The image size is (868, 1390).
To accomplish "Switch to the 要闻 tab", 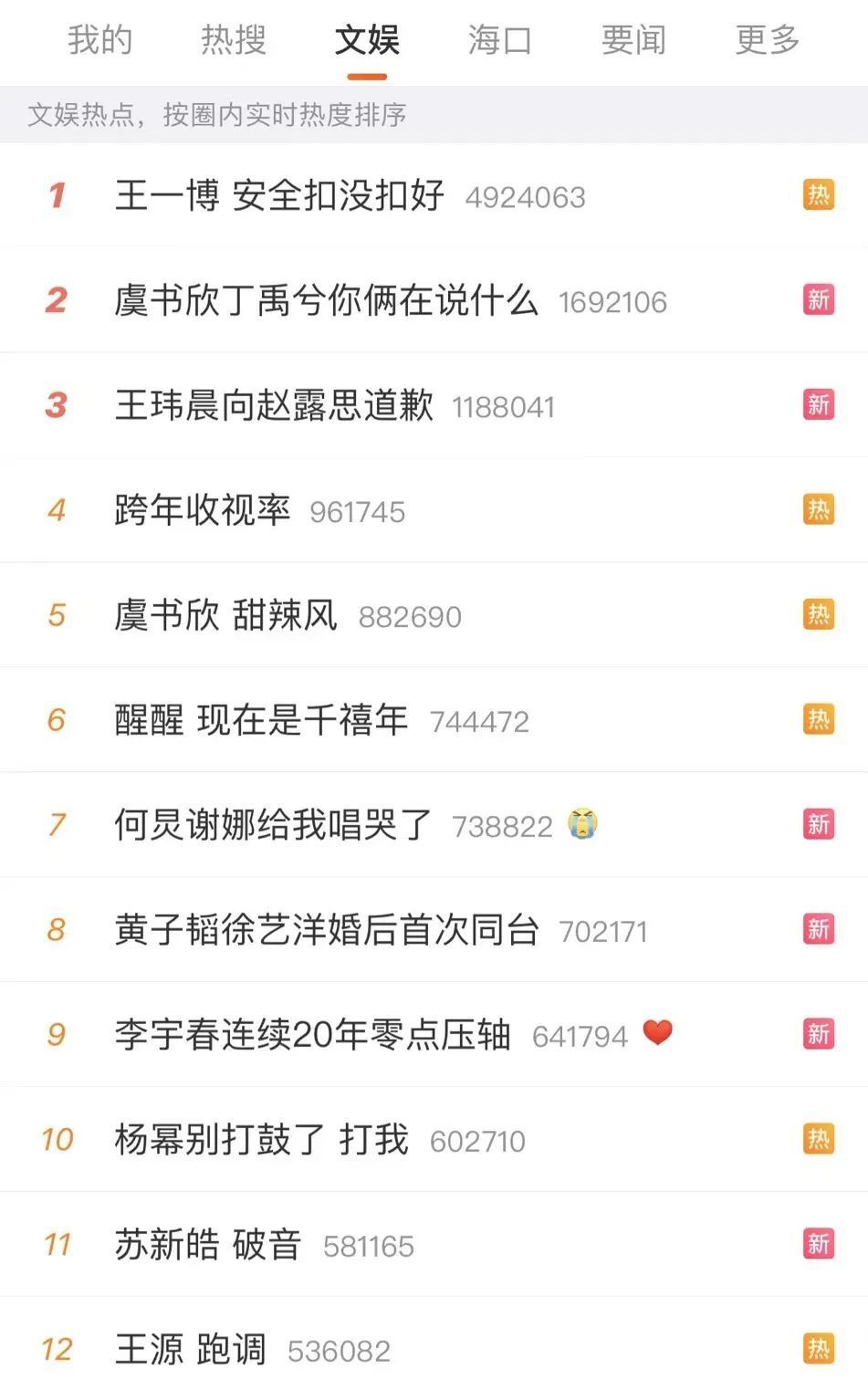I will [633, 40].
